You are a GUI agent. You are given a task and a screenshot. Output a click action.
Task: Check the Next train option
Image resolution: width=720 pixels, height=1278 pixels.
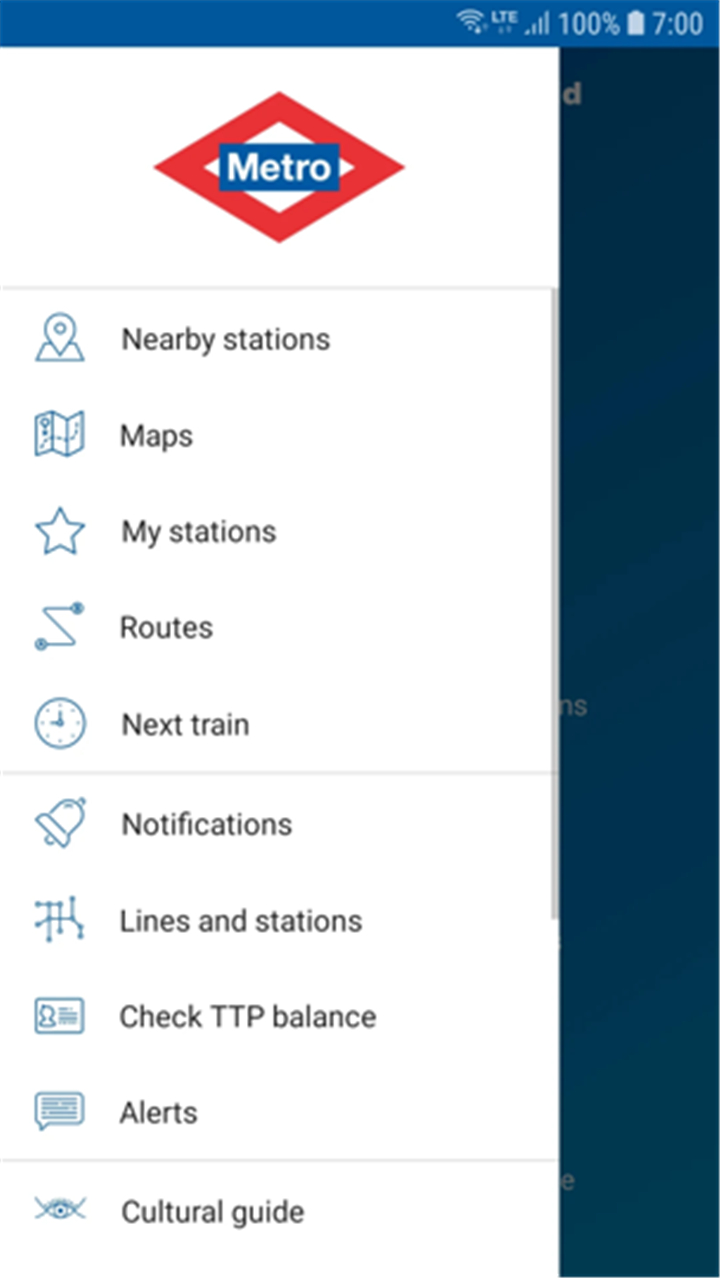(x=278, y=724)
